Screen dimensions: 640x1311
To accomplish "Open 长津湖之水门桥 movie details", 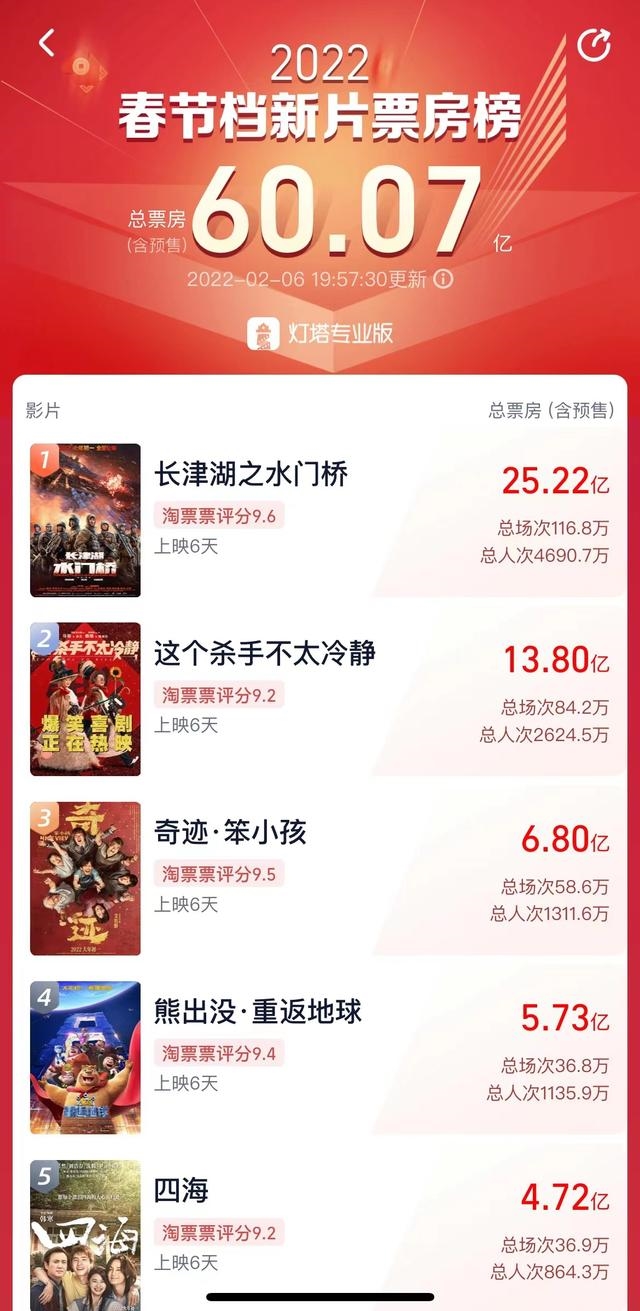I will point(251,476).
